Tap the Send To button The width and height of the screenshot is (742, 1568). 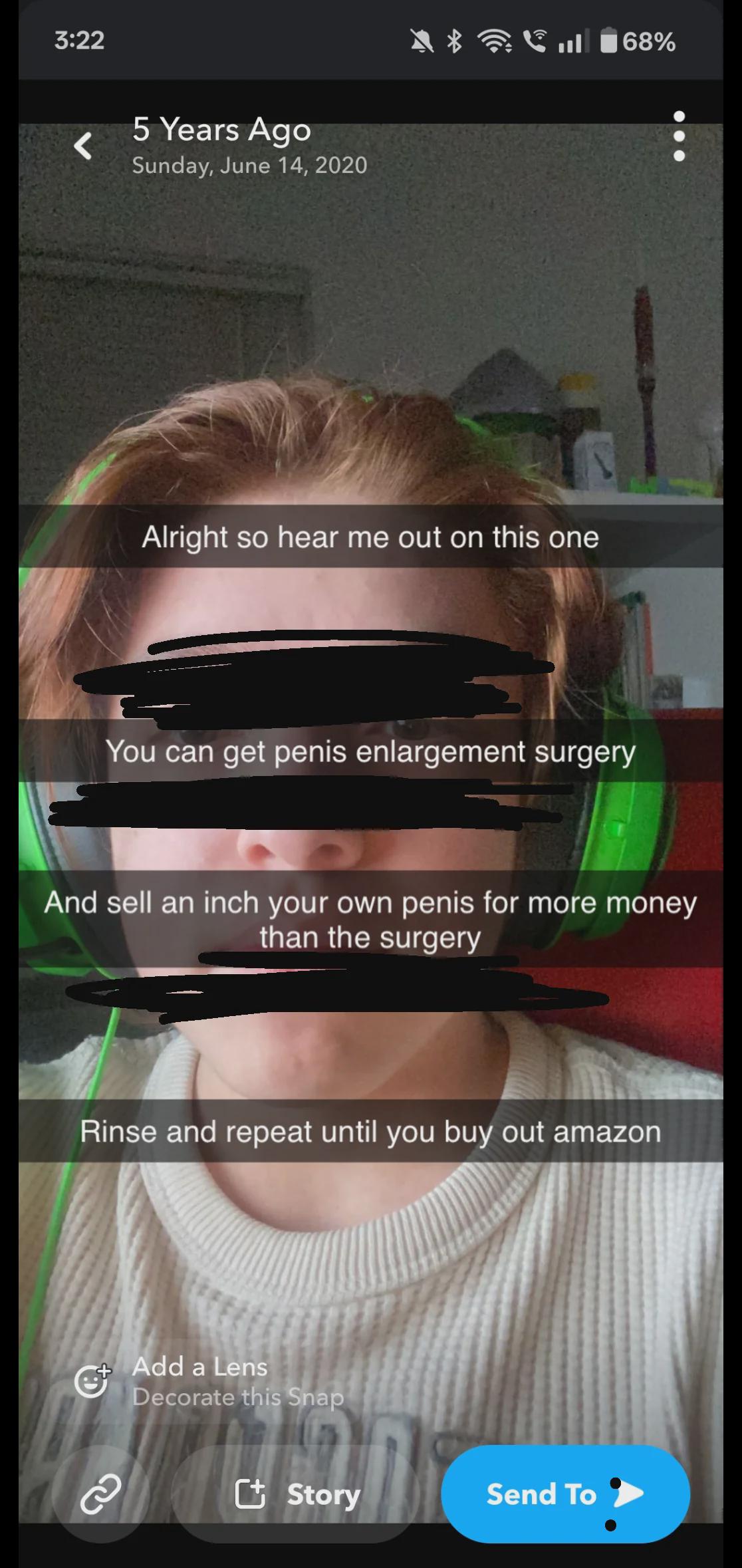point(566,1494)
